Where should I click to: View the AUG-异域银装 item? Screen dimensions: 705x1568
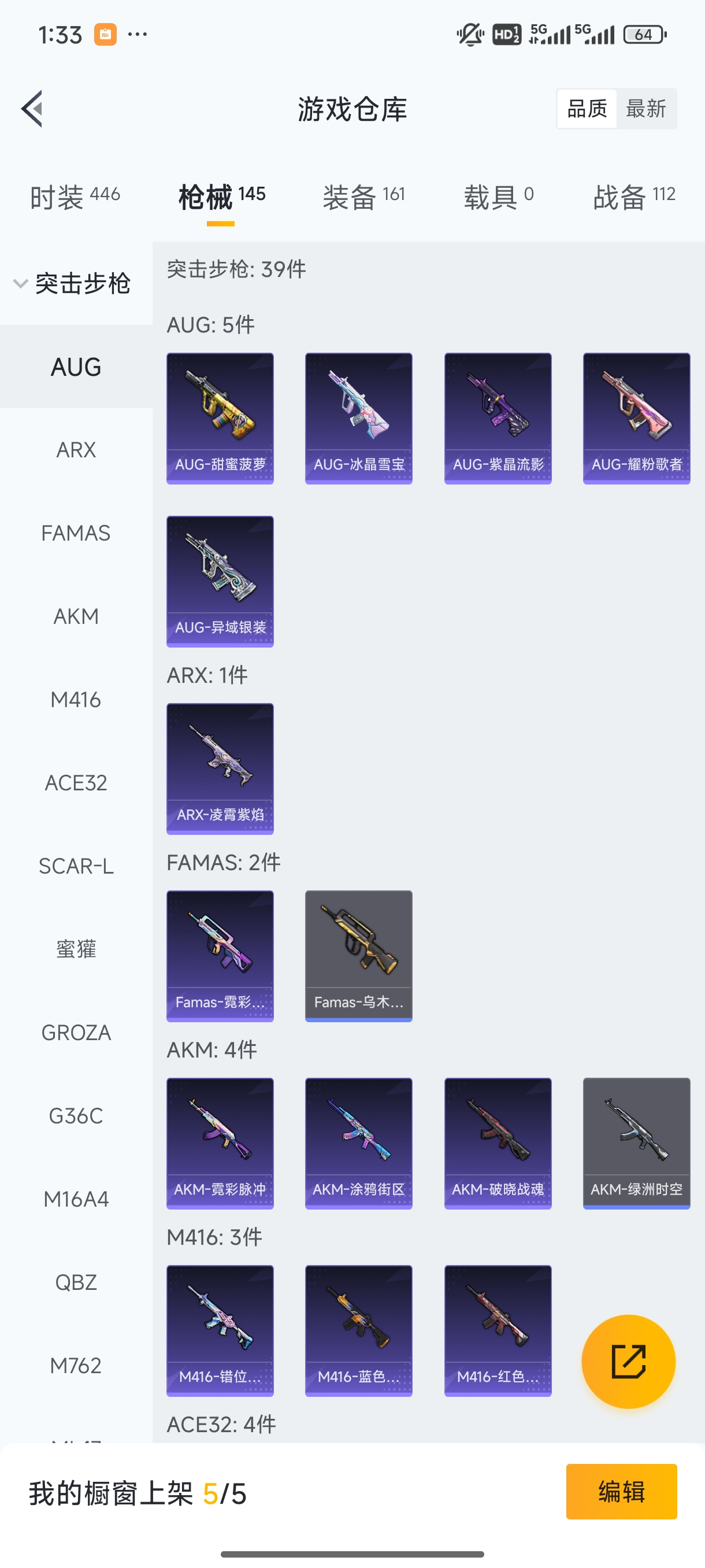[x=220, y=581]
